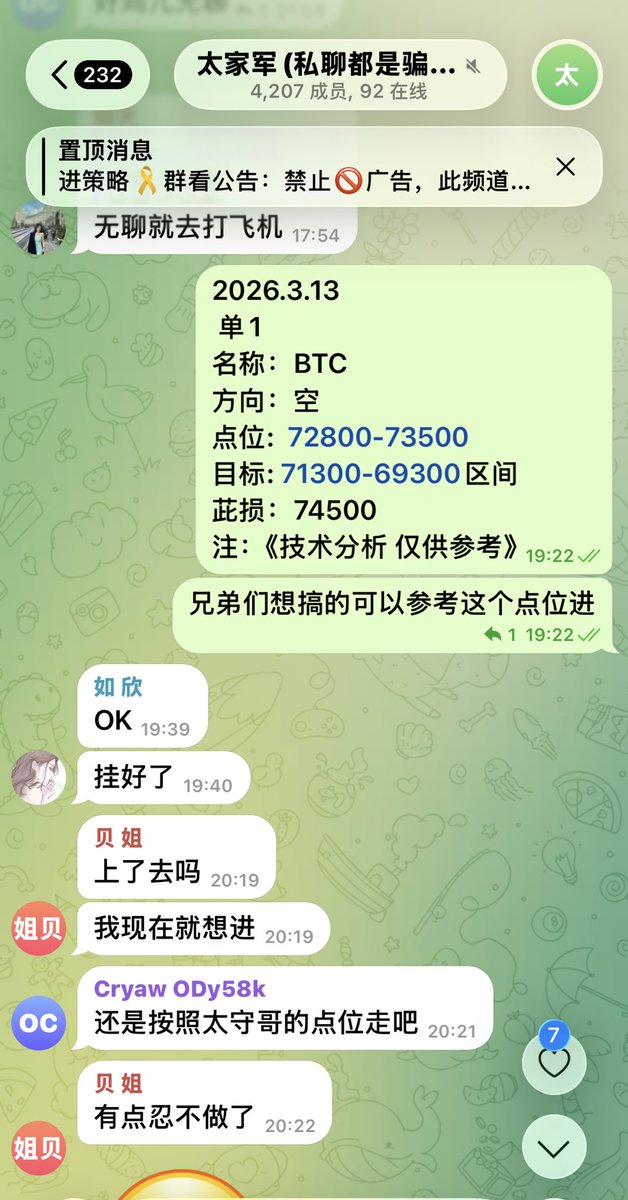Open Cryaw ODy58k's profile name
Viewport: 628px width, 1200px height.
pyautogui.click(x=180, y=989)
